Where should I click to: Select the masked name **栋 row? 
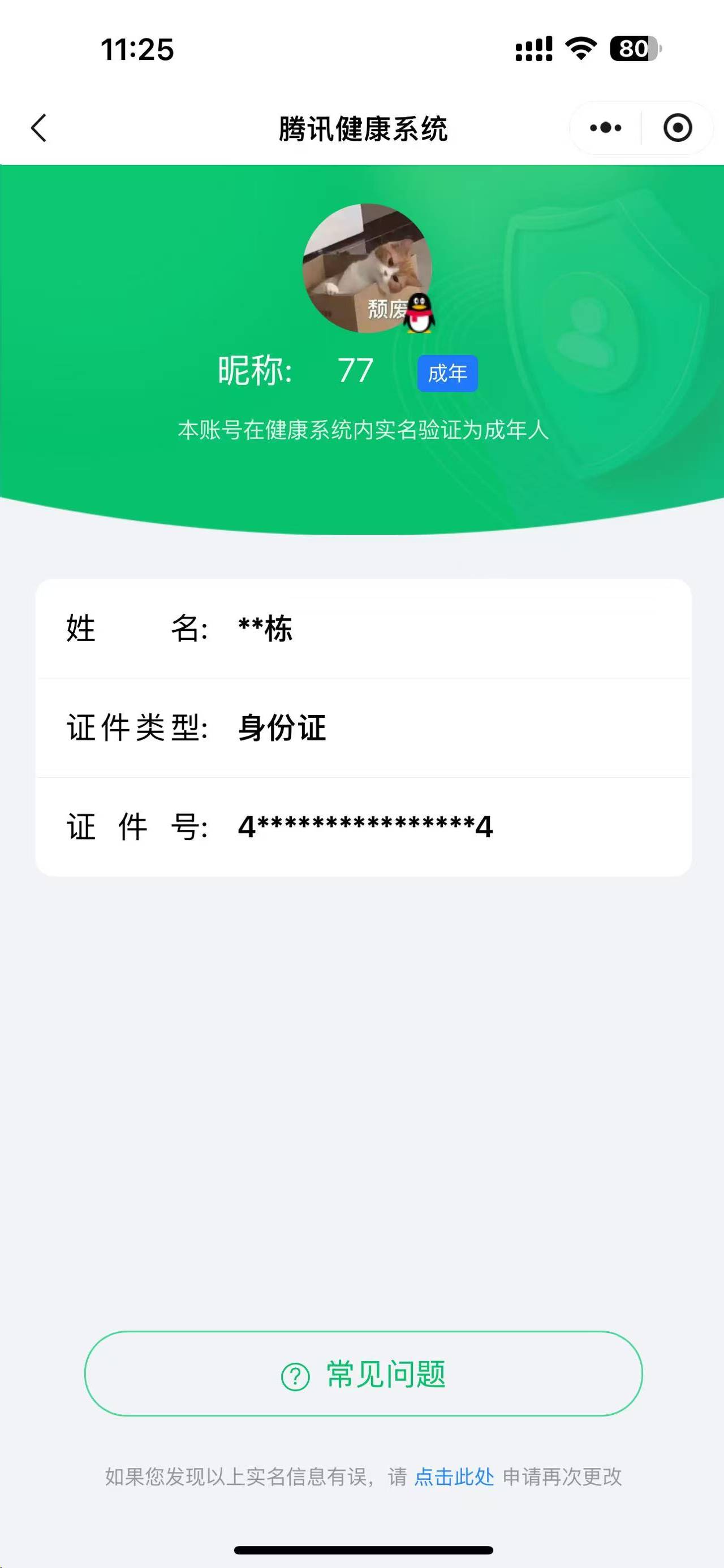tap(361, 631)
